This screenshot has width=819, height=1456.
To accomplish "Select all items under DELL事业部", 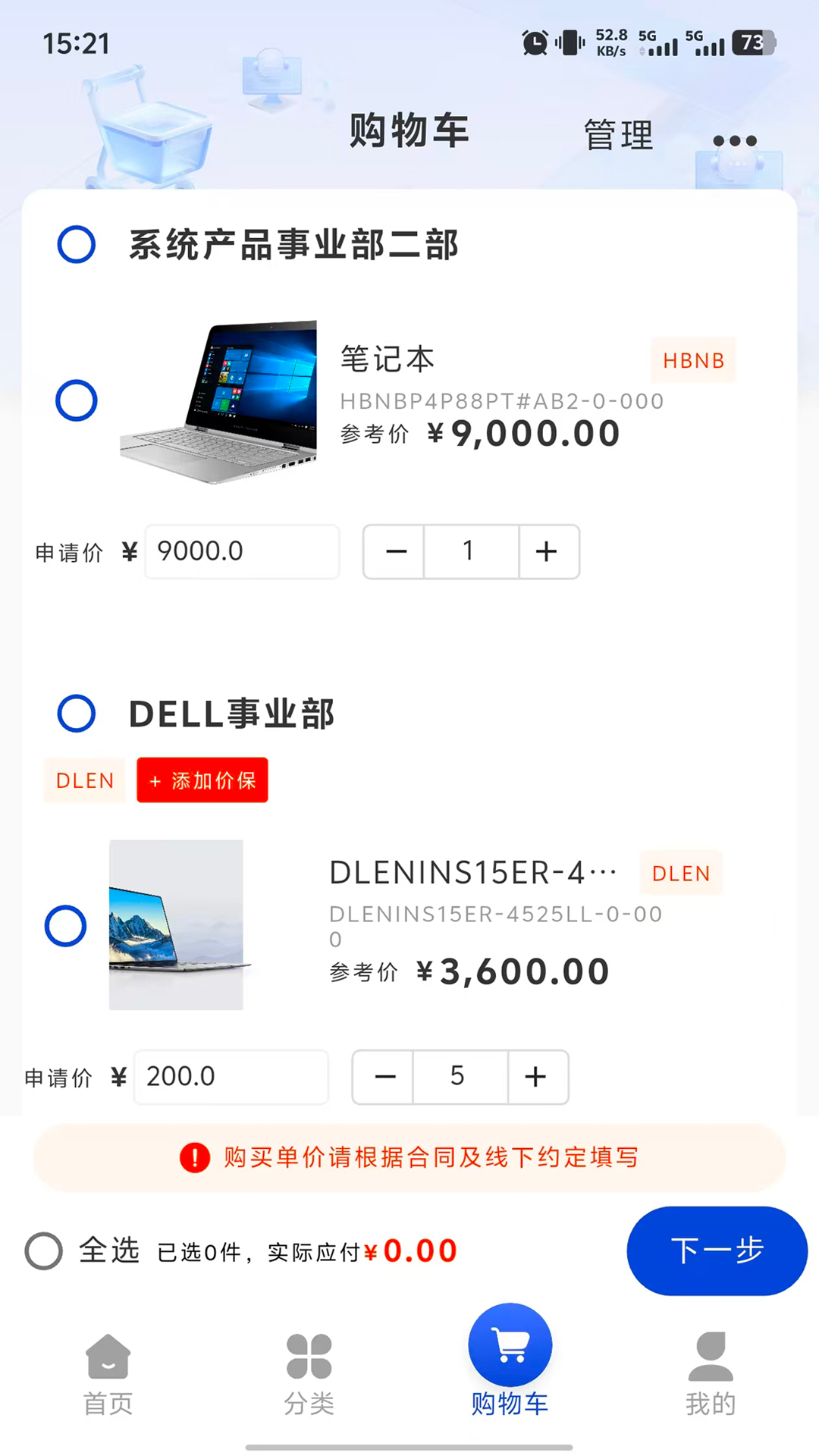I will tap(77, 714).
